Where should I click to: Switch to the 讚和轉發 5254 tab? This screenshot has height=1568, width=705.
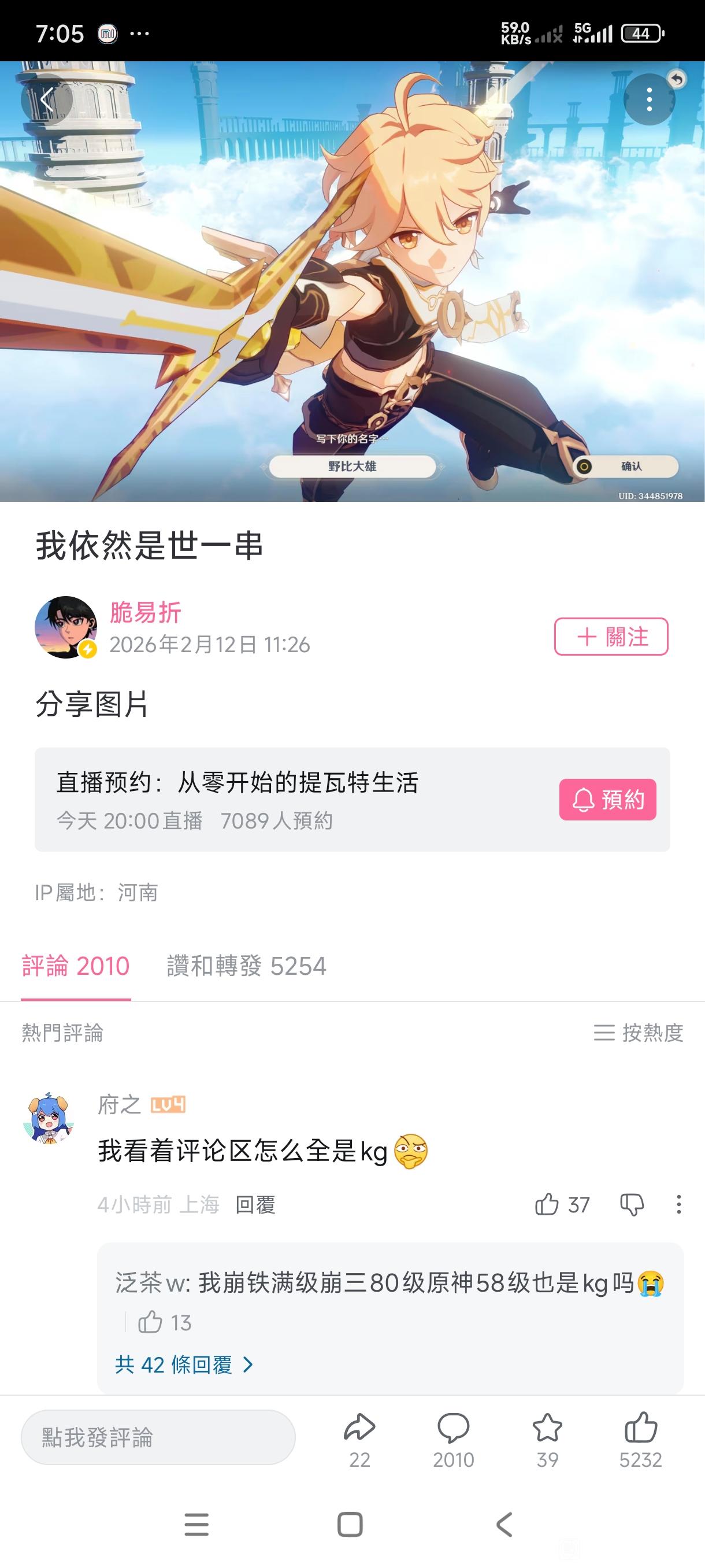click(246, 966)
